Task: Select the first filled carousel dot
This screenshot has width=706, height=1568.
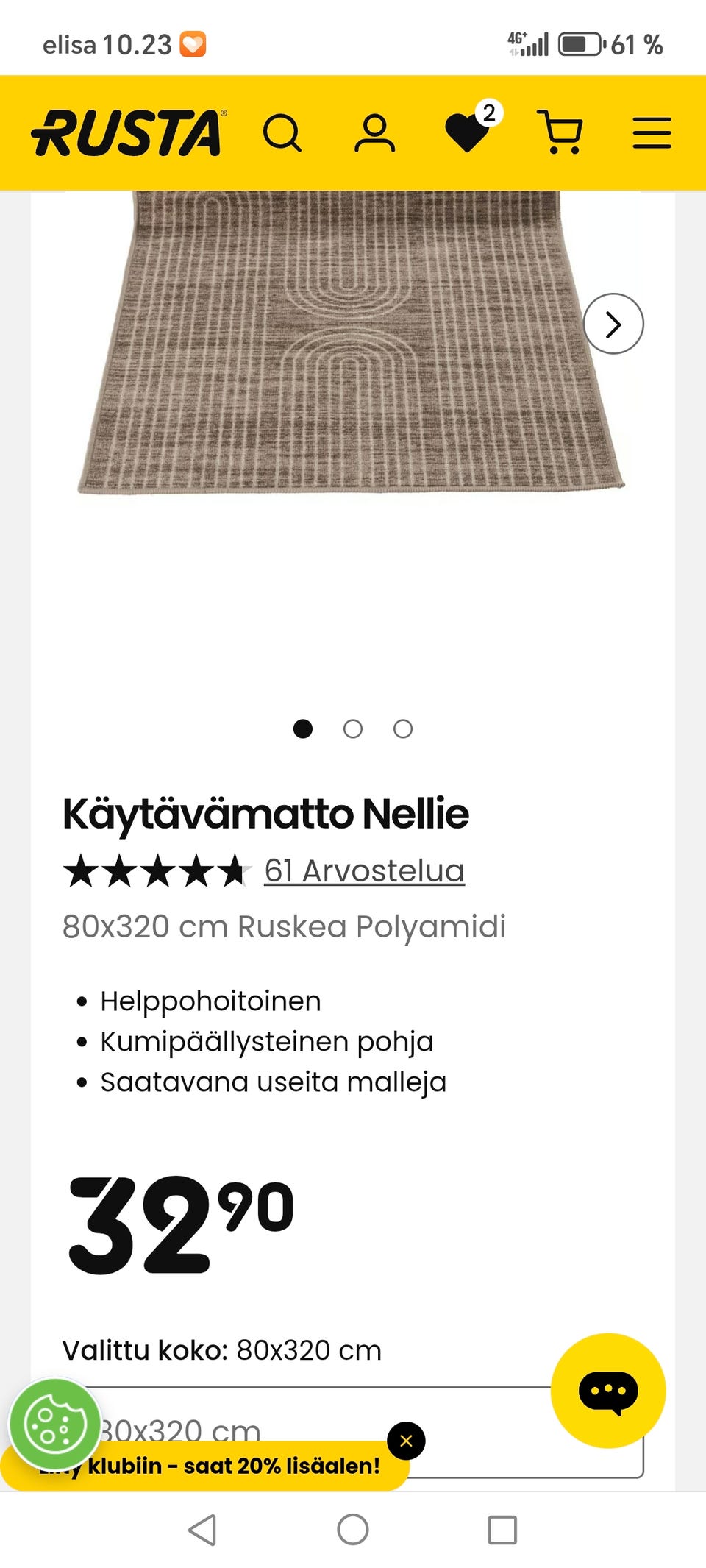Action: (303, 729)
